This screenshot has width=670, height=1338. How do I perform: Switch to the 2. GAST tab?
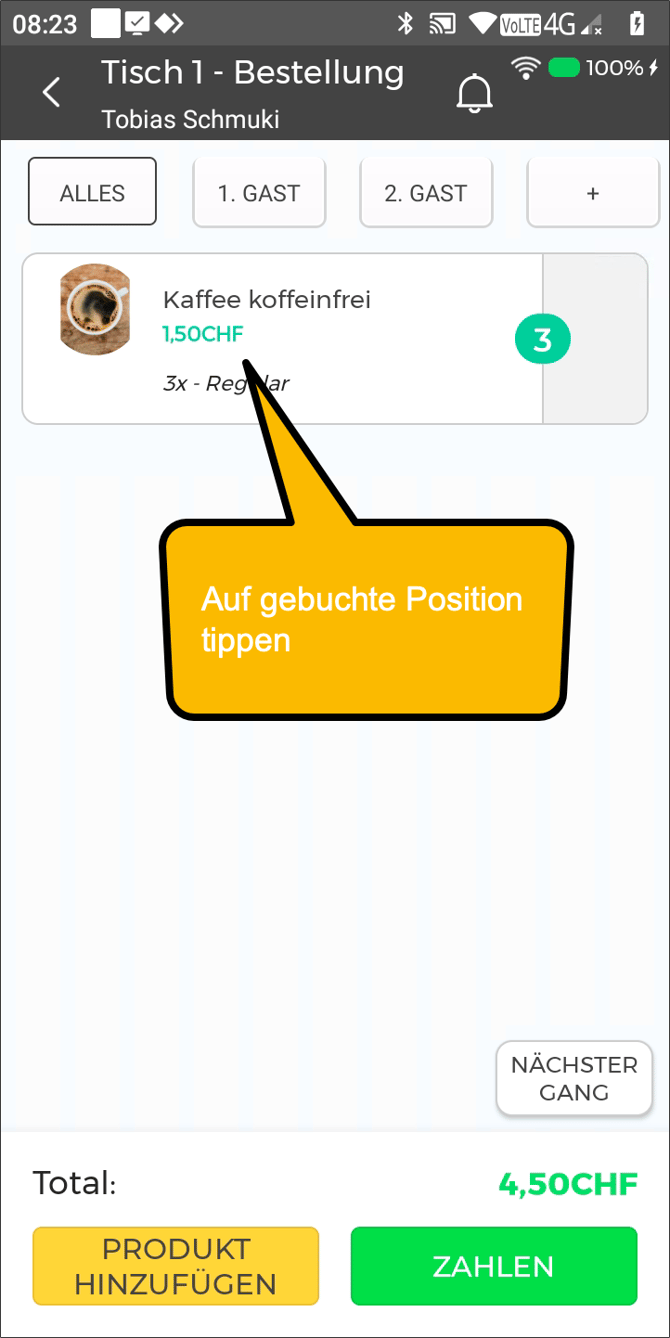[426, 192]
